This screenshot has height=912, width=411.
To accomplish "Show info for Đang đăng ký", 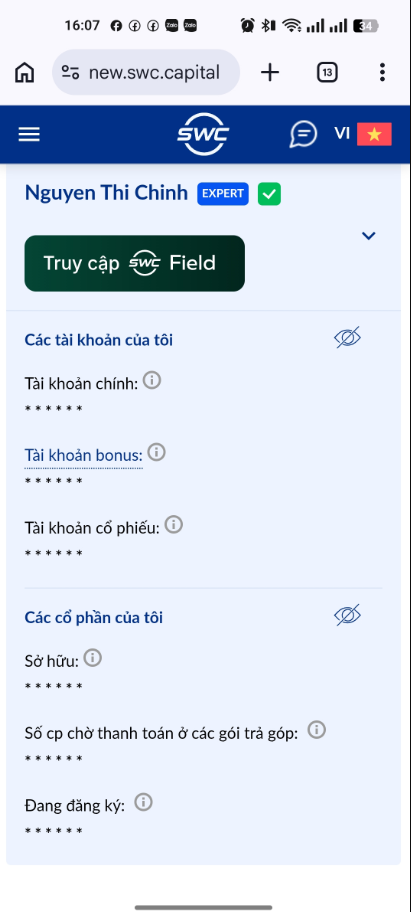I will click(x=143, y=803).
